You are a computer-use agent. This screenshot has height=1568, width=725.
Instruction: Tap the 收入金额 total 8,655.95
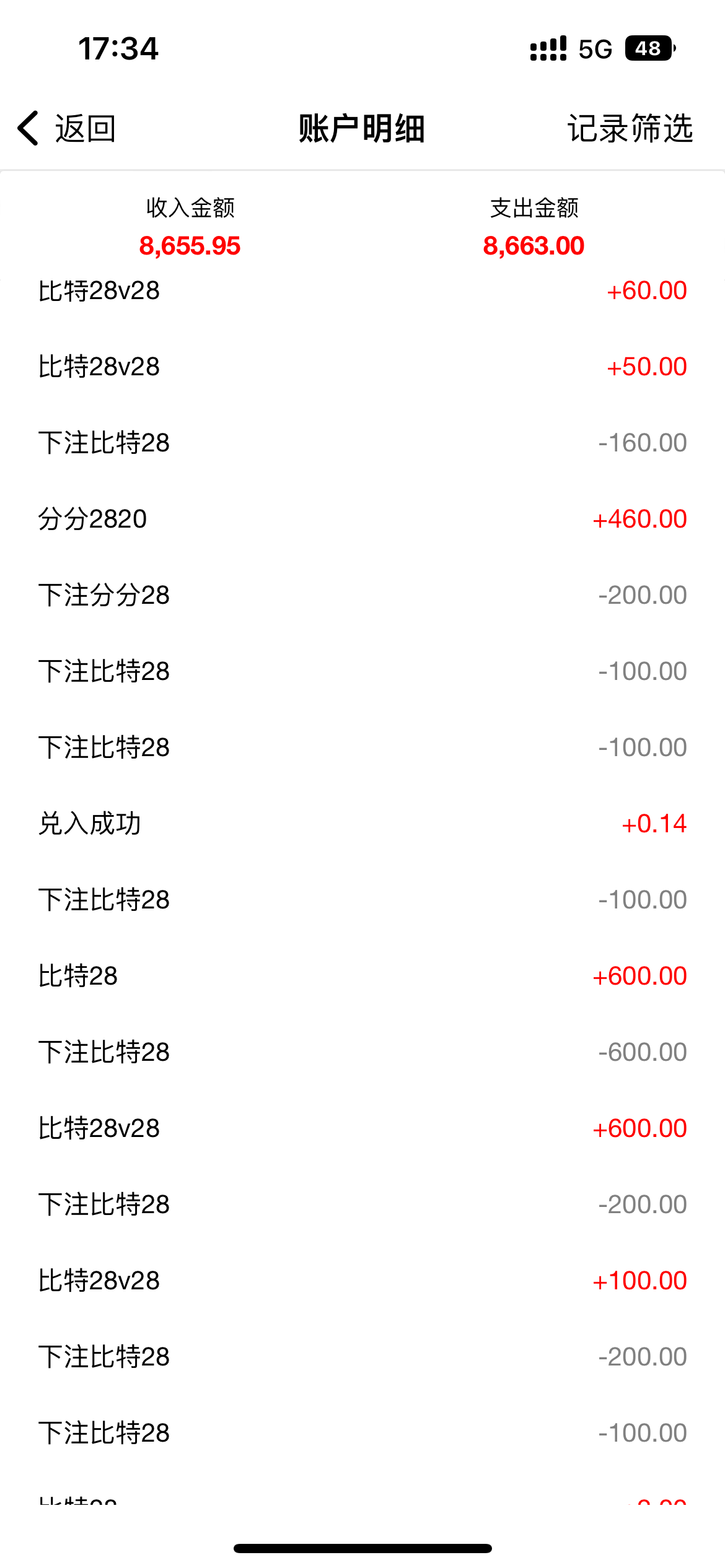[190, 245]
